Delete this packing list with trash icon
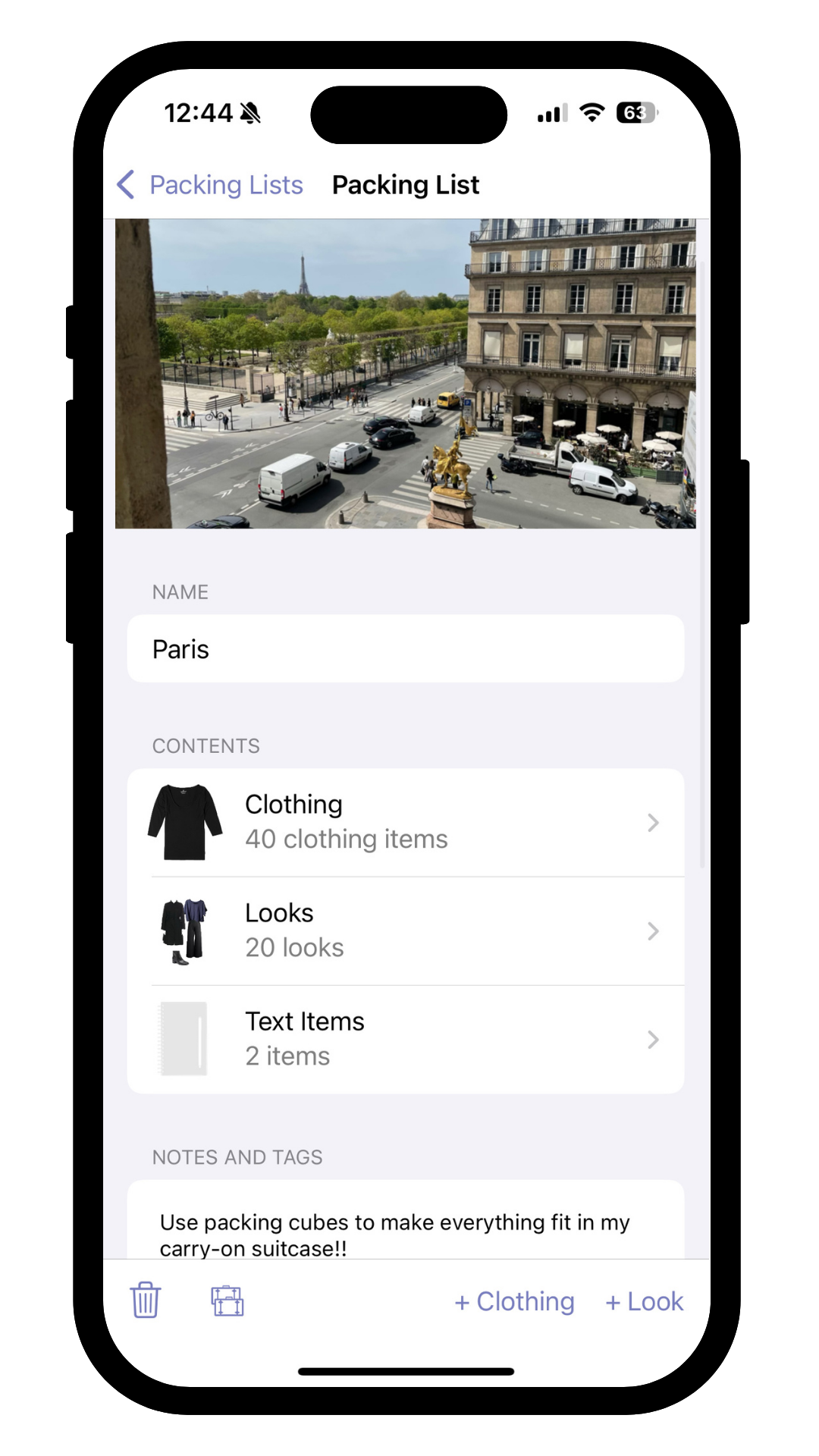Screen dimensions: 819x1456 (x=145, y=1301)
